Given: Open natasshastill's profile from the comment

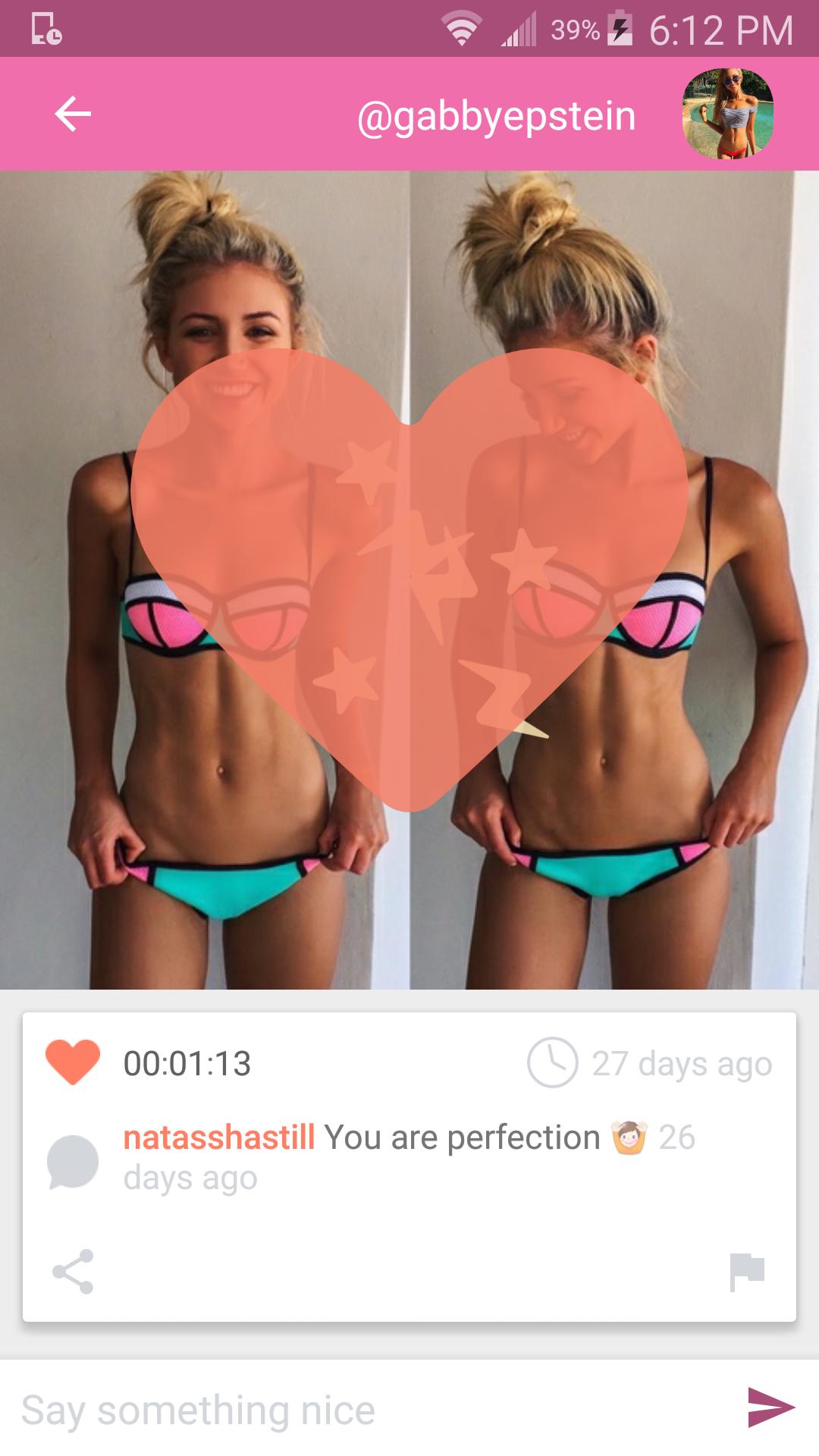Looking at the screenshot, I should [218, 1137].
